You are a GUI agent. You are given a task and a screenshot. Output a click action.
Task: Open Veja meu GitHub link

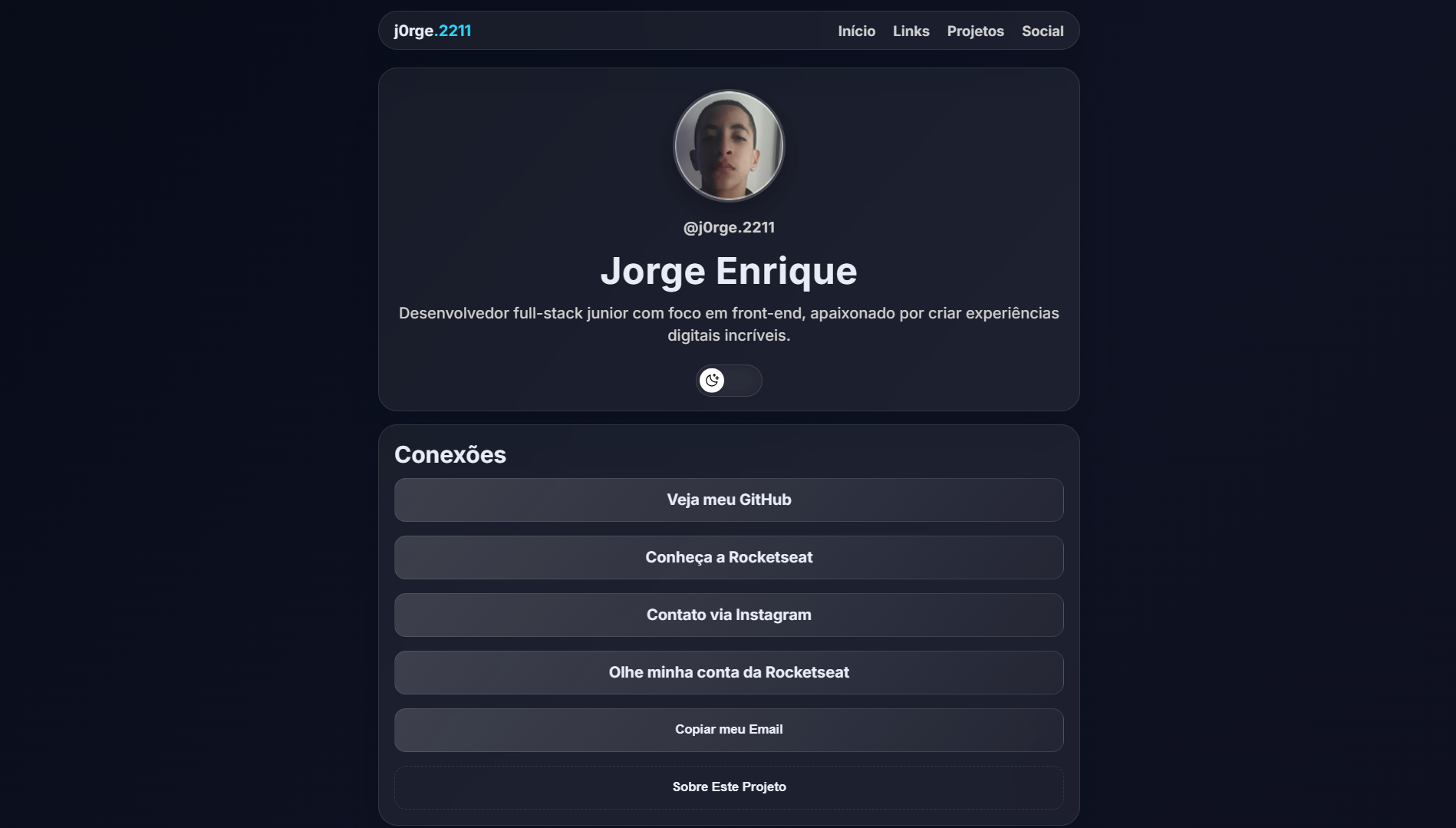click(729, 500)
